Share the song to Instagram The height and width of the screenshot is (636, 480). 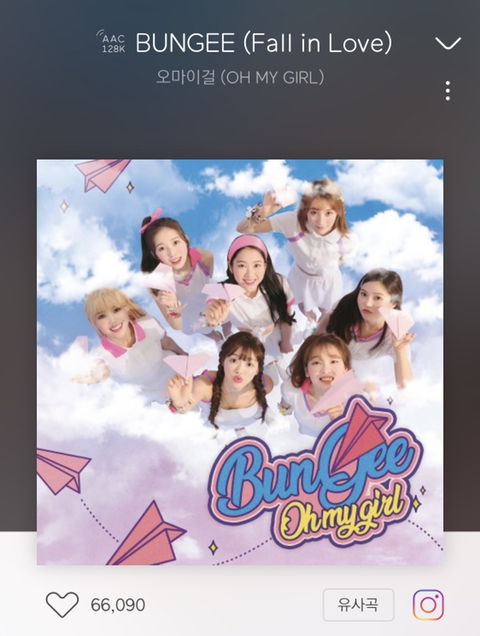pos(428,605)
